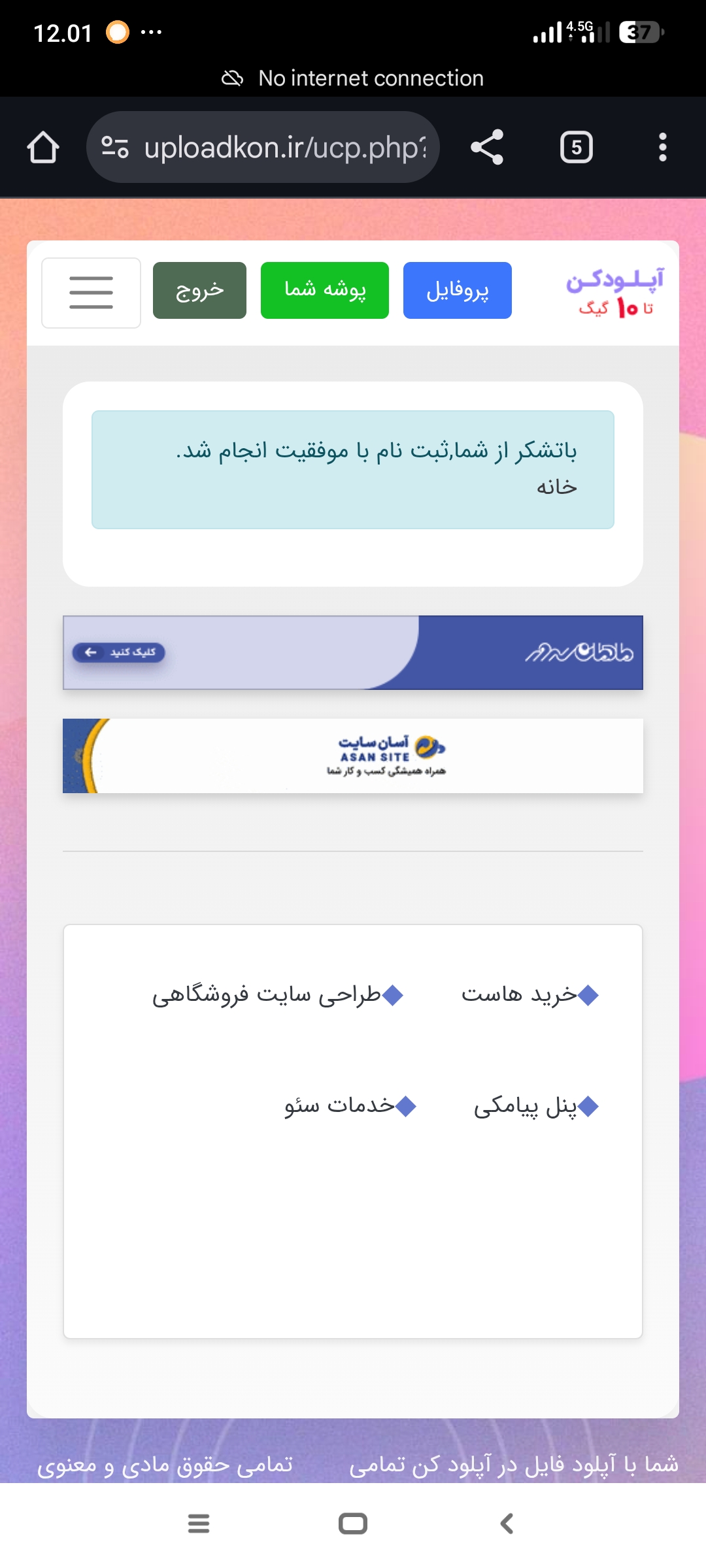Open the browser home page
Screen dimensions: 706x1568
(x=43, y=148)
